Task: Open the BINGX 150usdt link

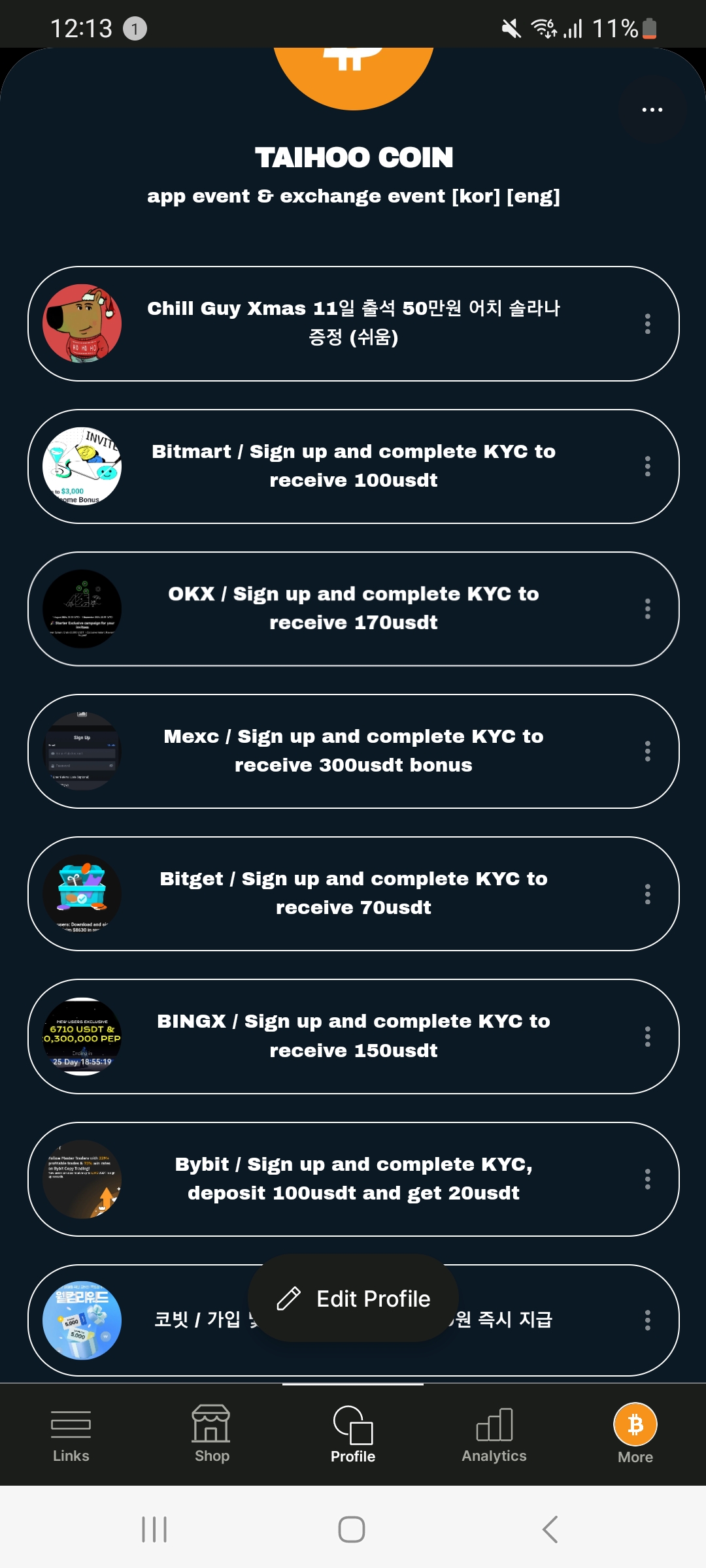Action: [353, 1036]
